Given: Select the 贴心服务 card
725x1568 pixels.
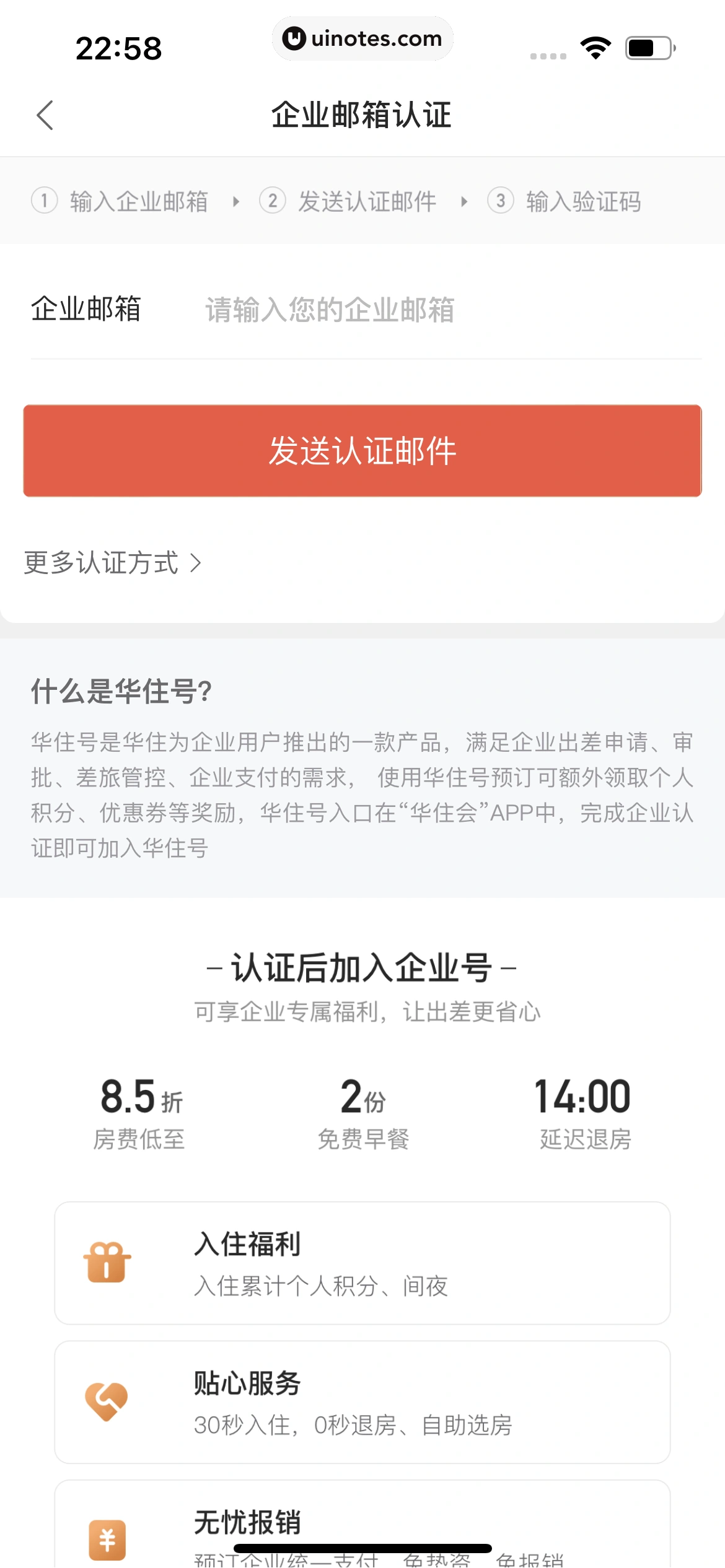Looking at the screenshot, I should tap(362, 1402).
